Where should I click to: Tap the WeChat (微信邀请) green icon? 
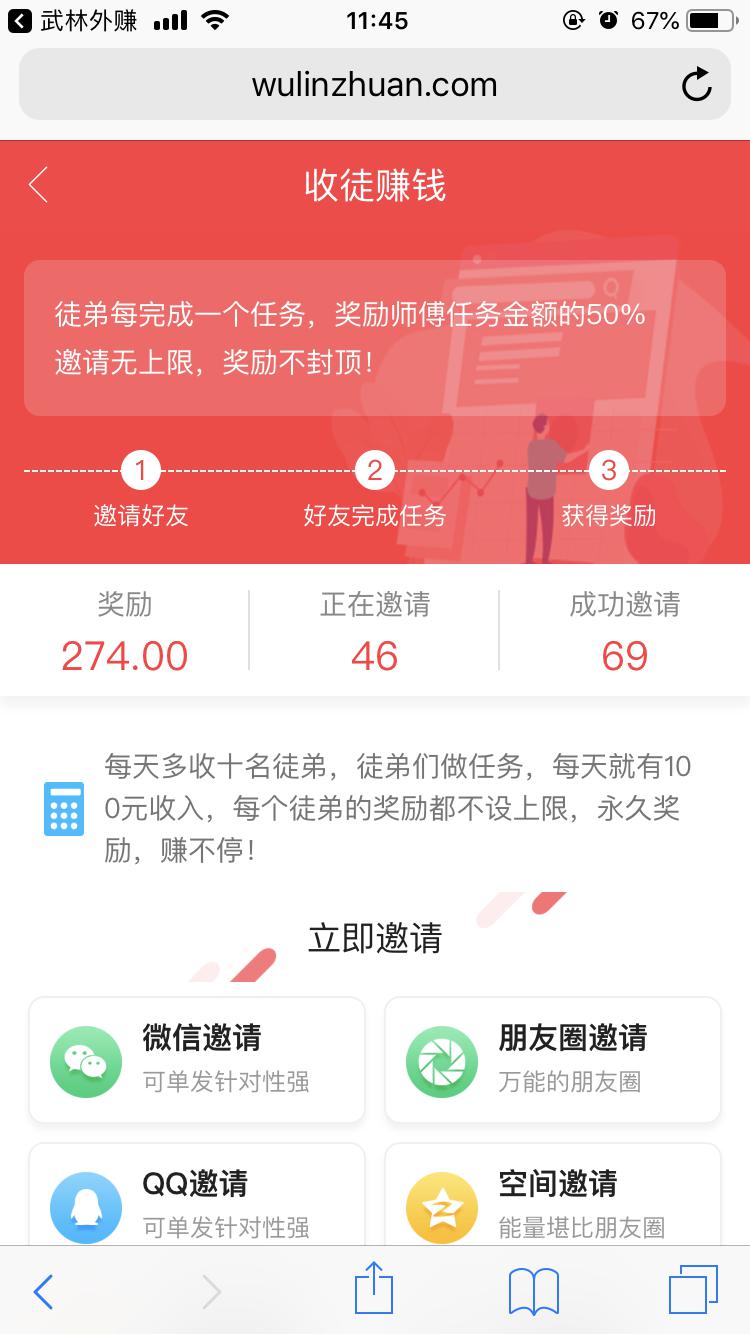coord(85,1058)
